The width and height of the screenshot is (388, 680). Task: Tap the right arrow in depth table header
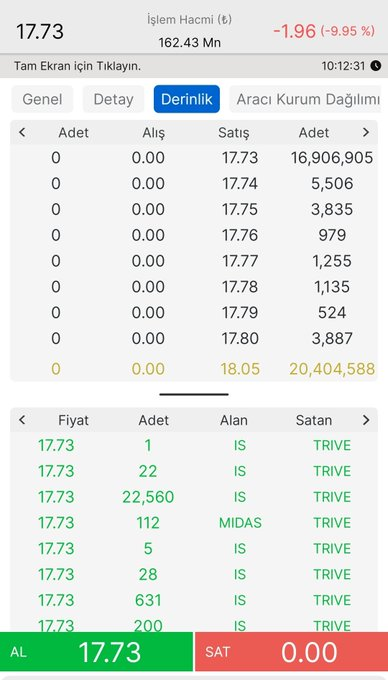(x=366, y=133)
